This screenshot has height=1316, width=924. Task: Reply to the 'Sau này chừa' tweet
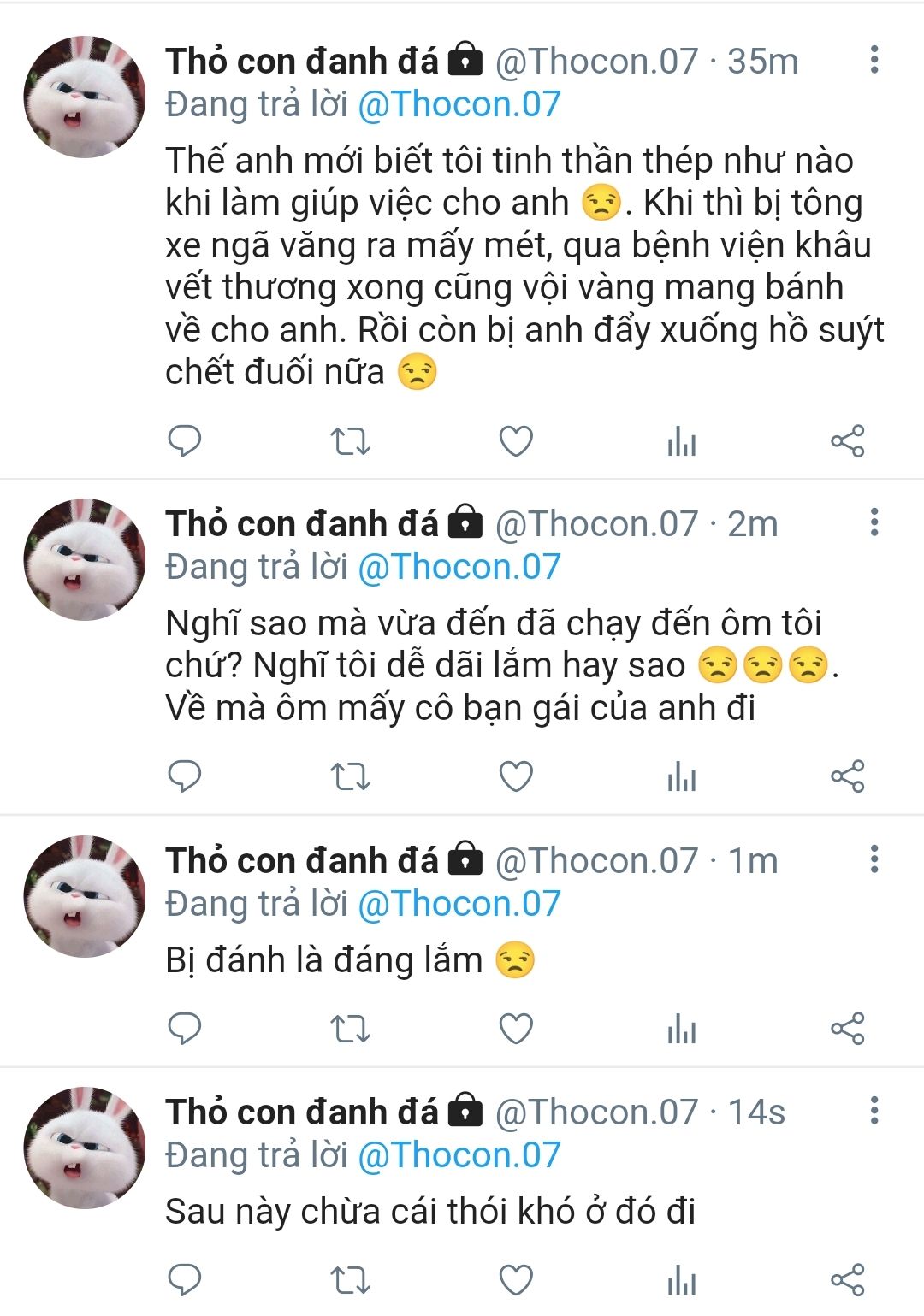(184, 1279)
